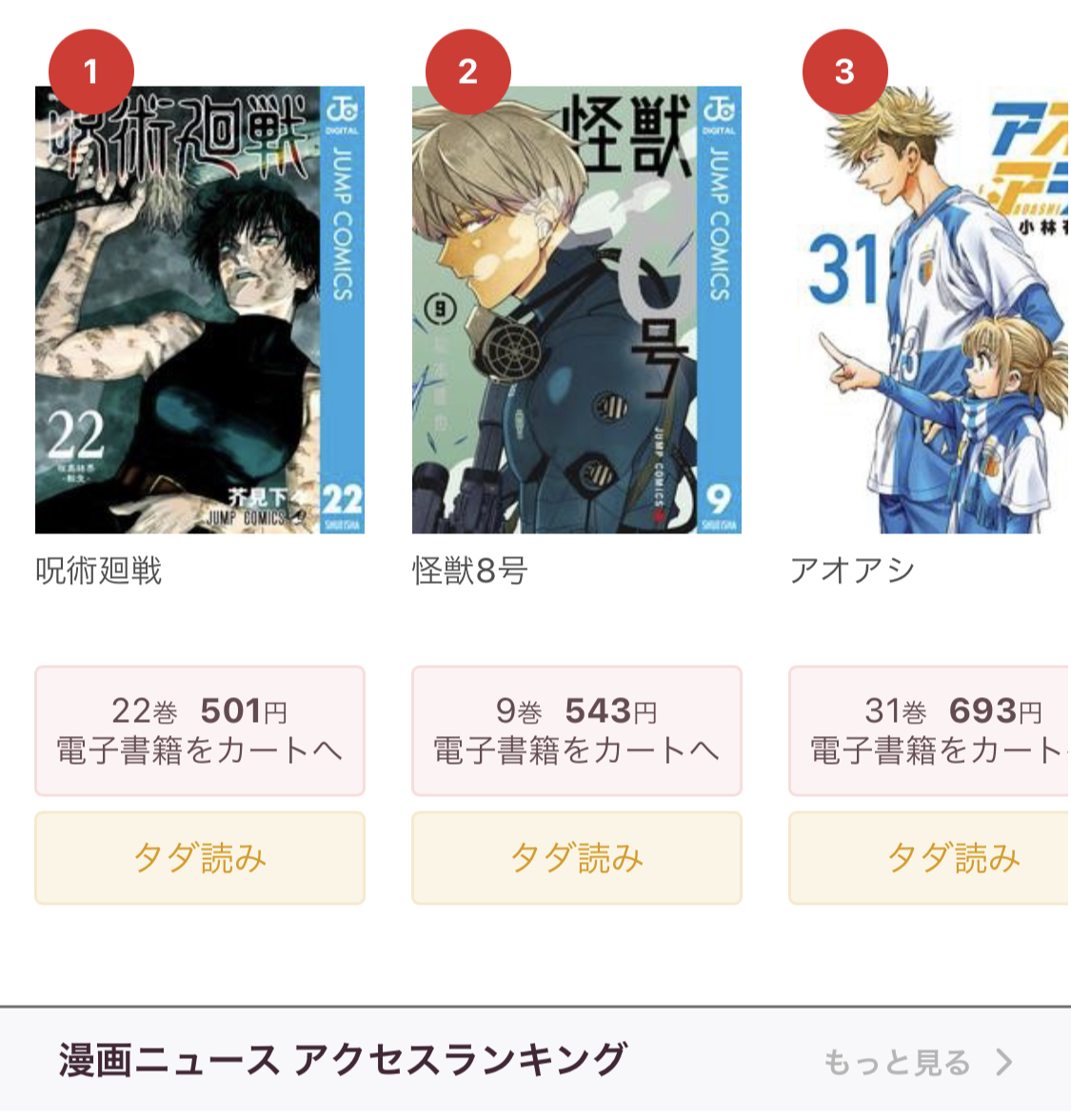Open the 怪獣8号 manga cover
This screenshot has height=1120, width=1071.
click(576, 310)
